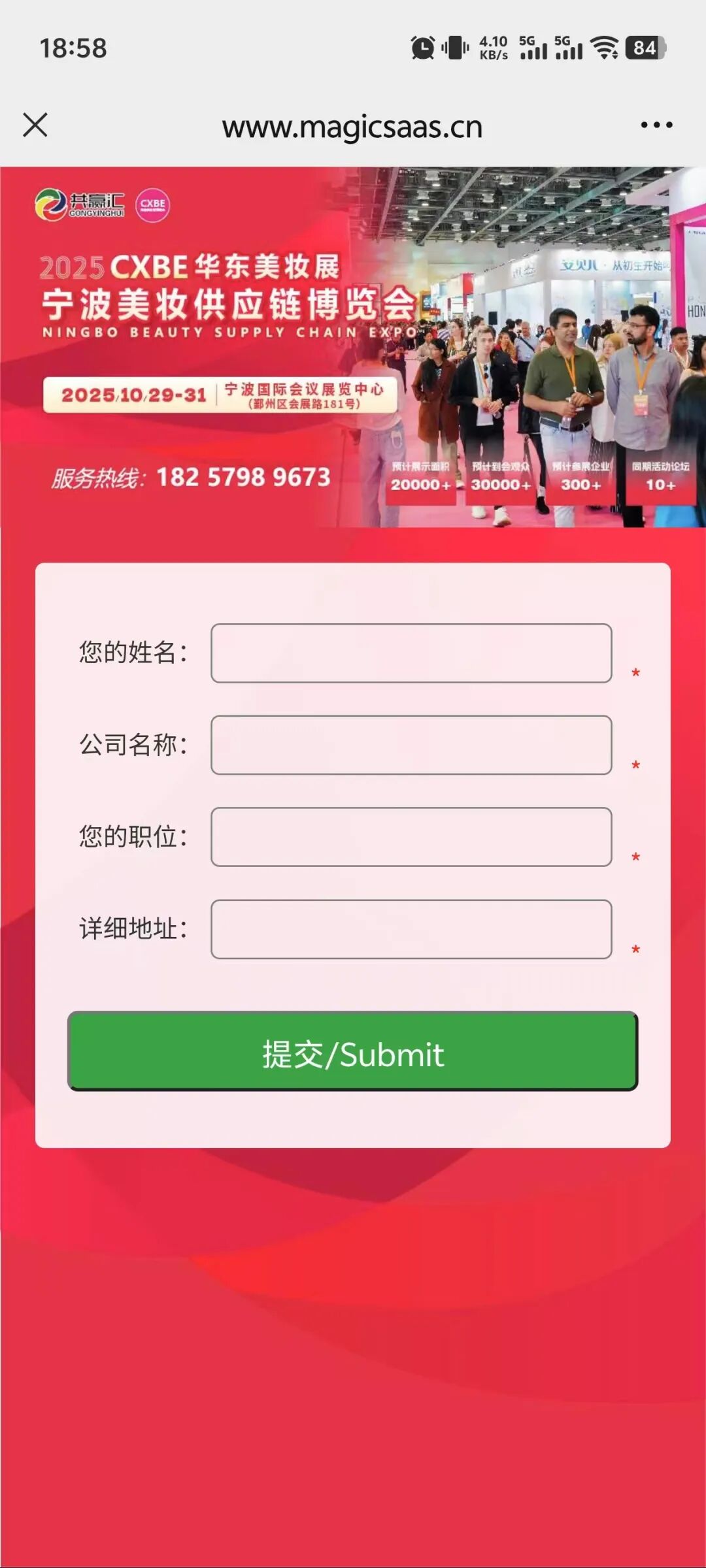Select the 公司名称 company name field
Screen dimensions: 706x1568
[411, 745]
